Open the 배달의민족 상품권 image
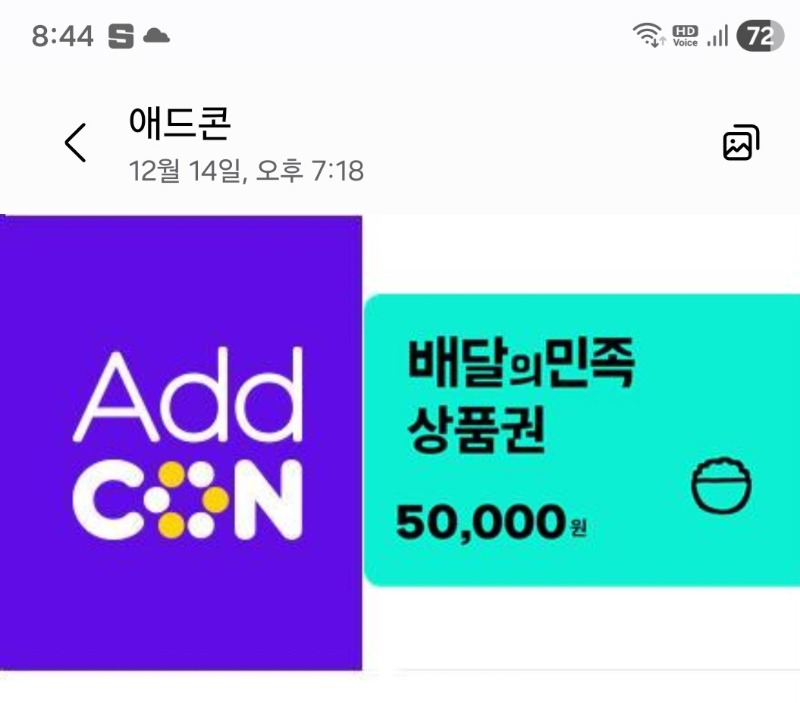 point(581,440)
